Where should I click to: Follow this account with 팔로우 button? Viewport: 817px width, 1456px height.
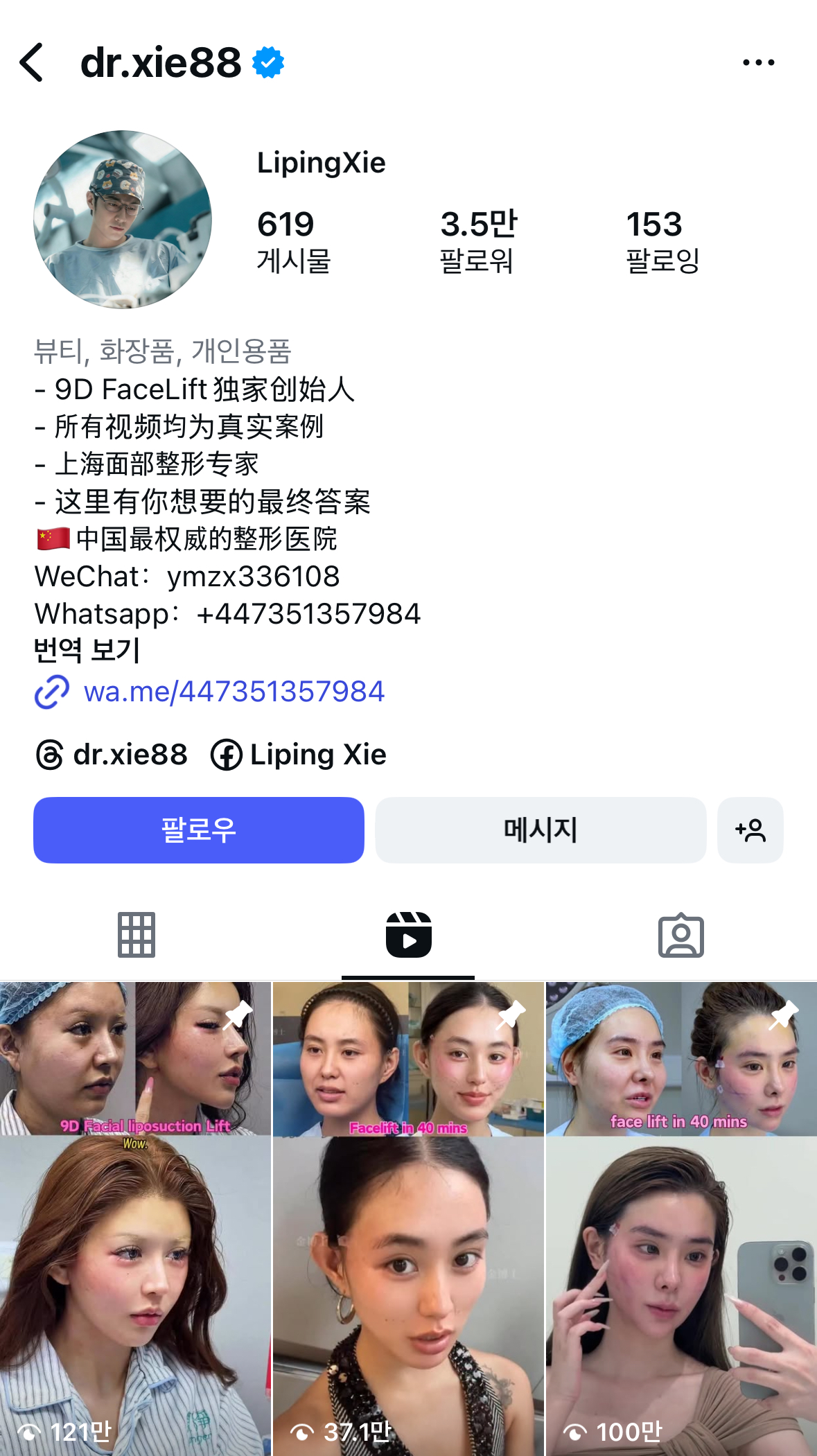[199, 830]
